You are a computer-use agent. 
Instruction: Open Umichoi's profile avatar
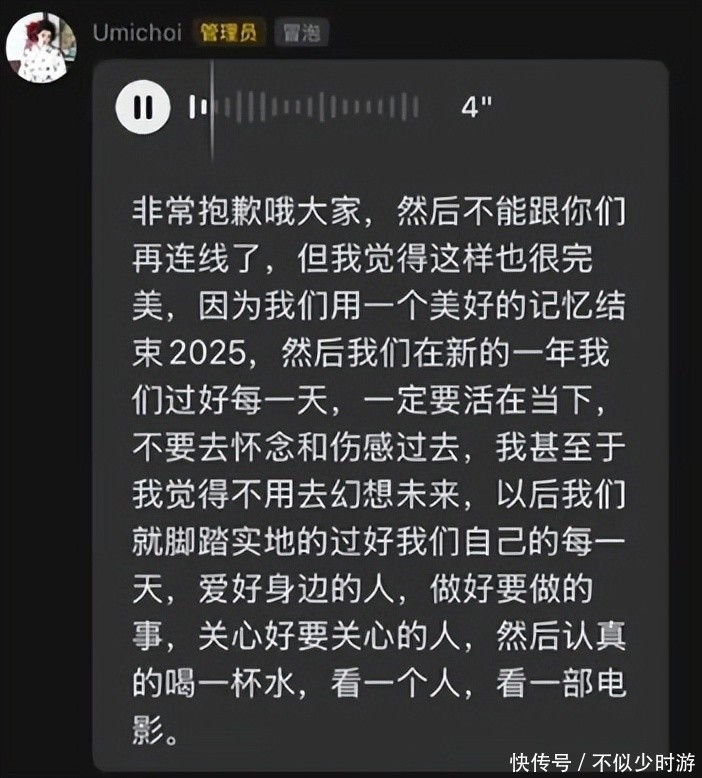41,47
